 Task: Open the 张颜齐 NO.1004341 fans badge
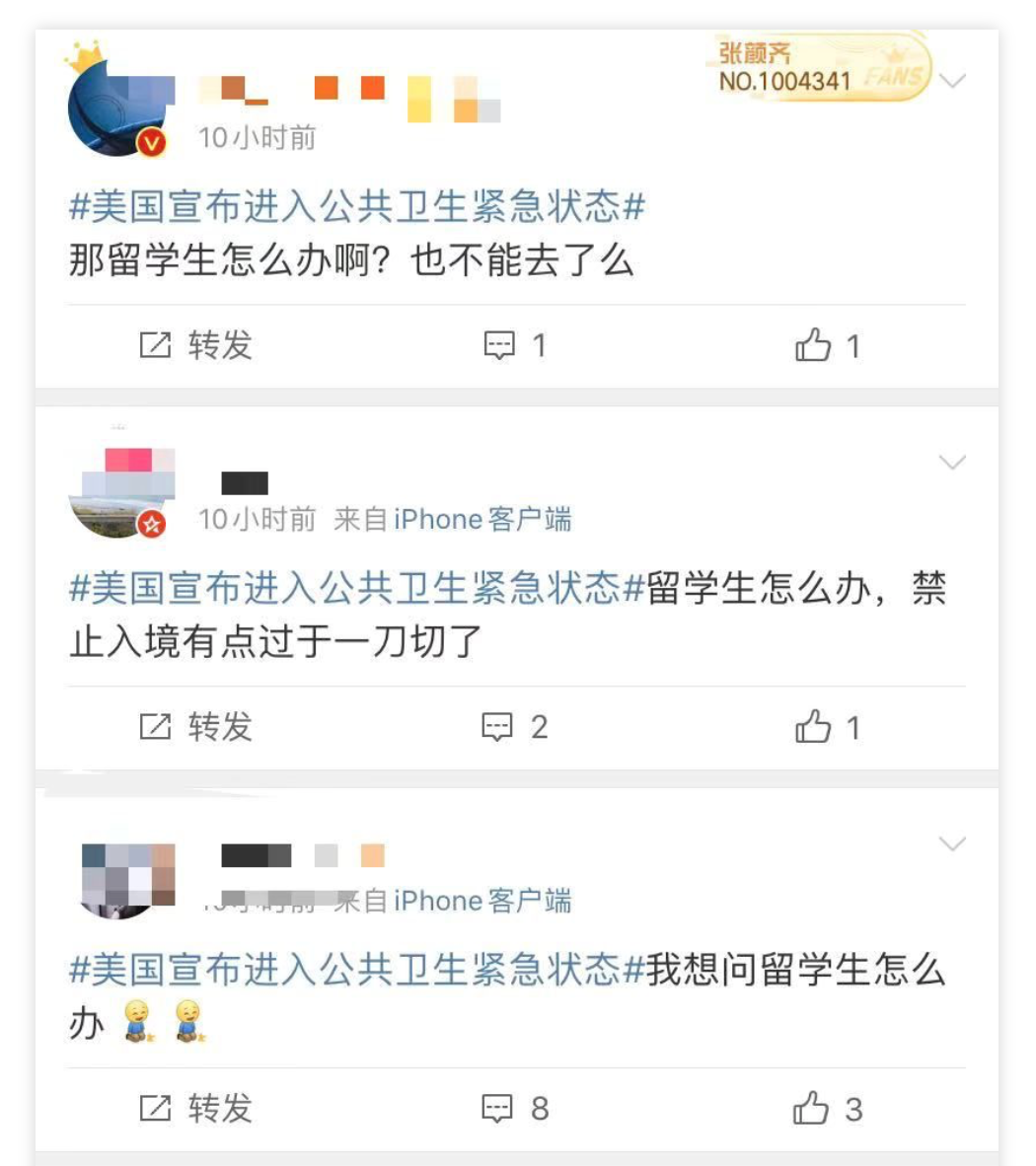pos(821,67)
